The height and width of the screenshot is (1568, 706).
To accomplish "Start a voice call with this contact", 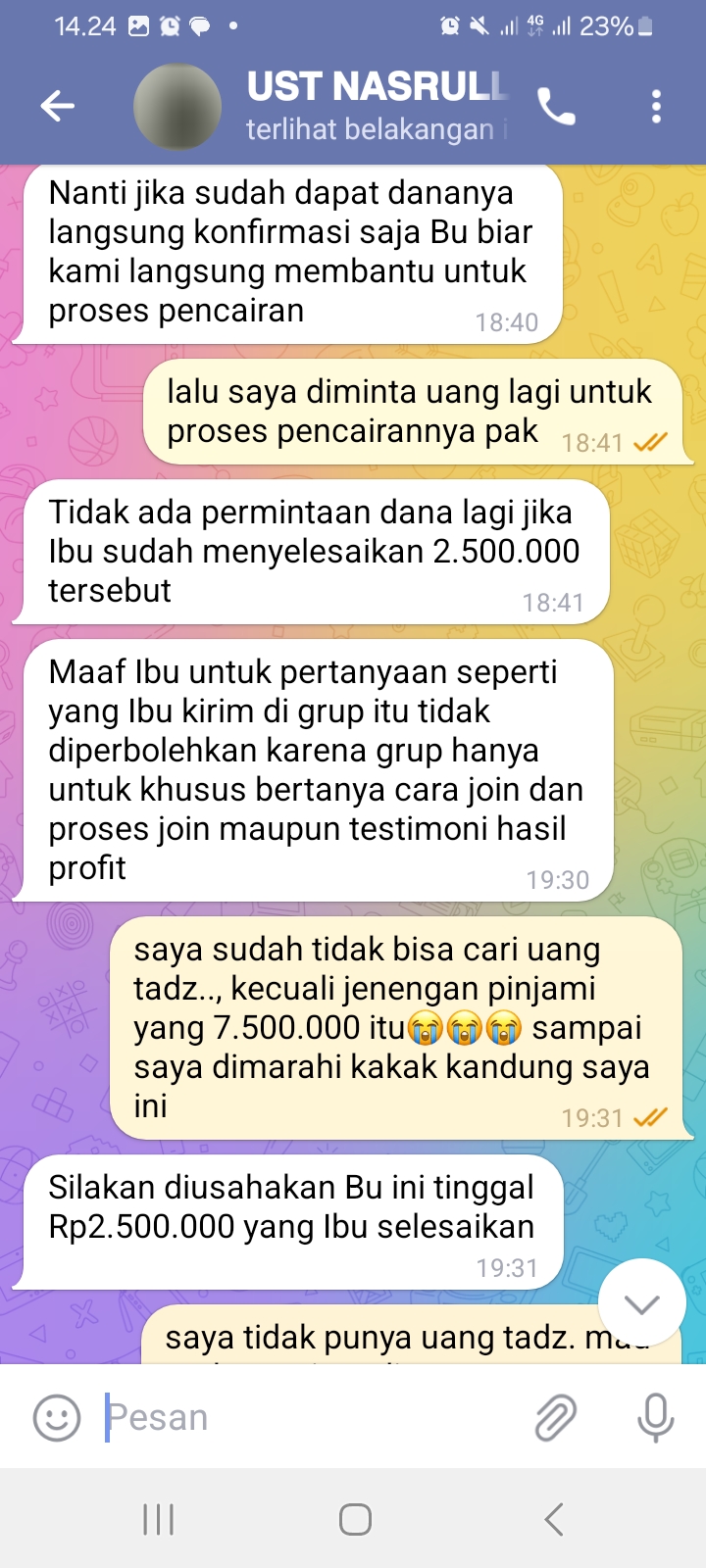I will tap(556, 107).
